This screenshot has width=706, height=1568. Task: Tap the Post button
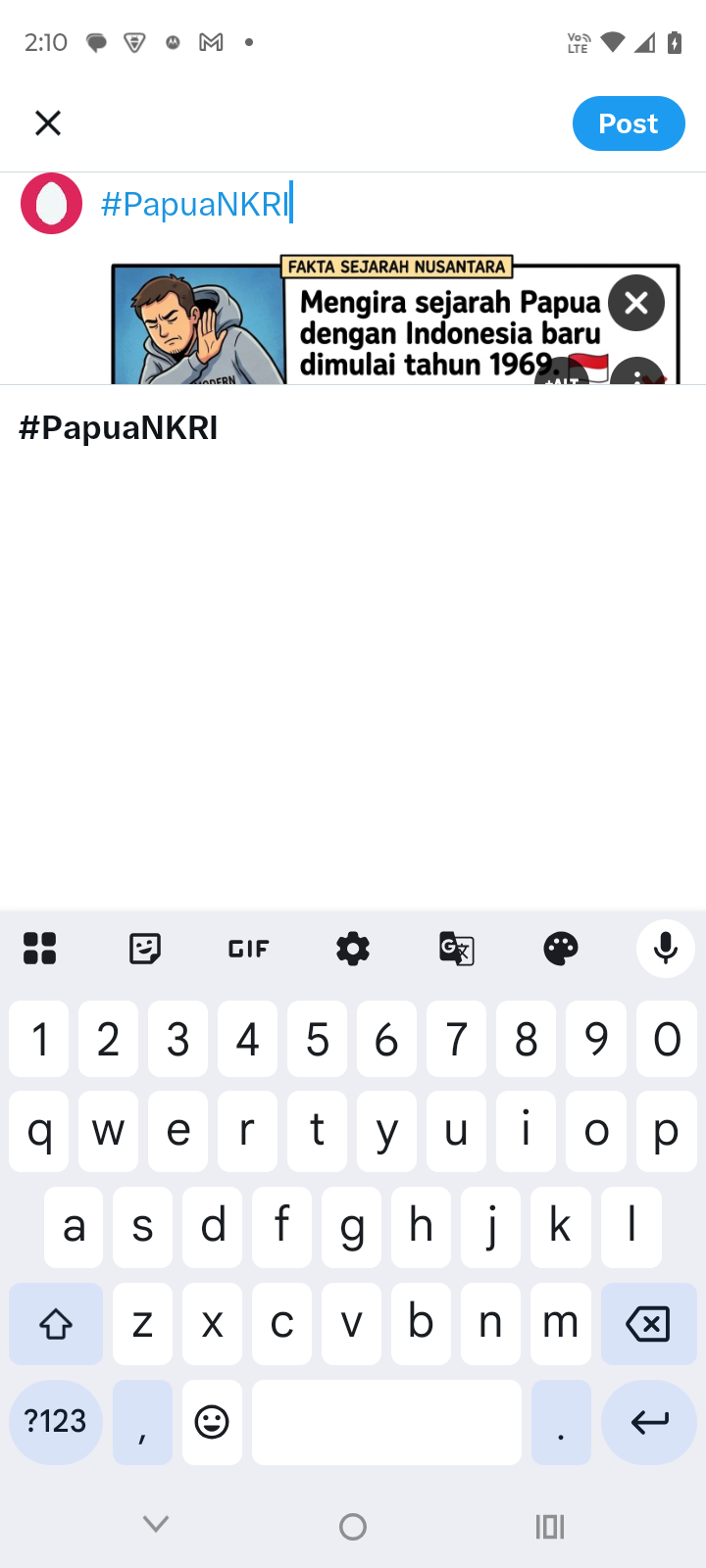pyautogui.click(x=629, y=123)
